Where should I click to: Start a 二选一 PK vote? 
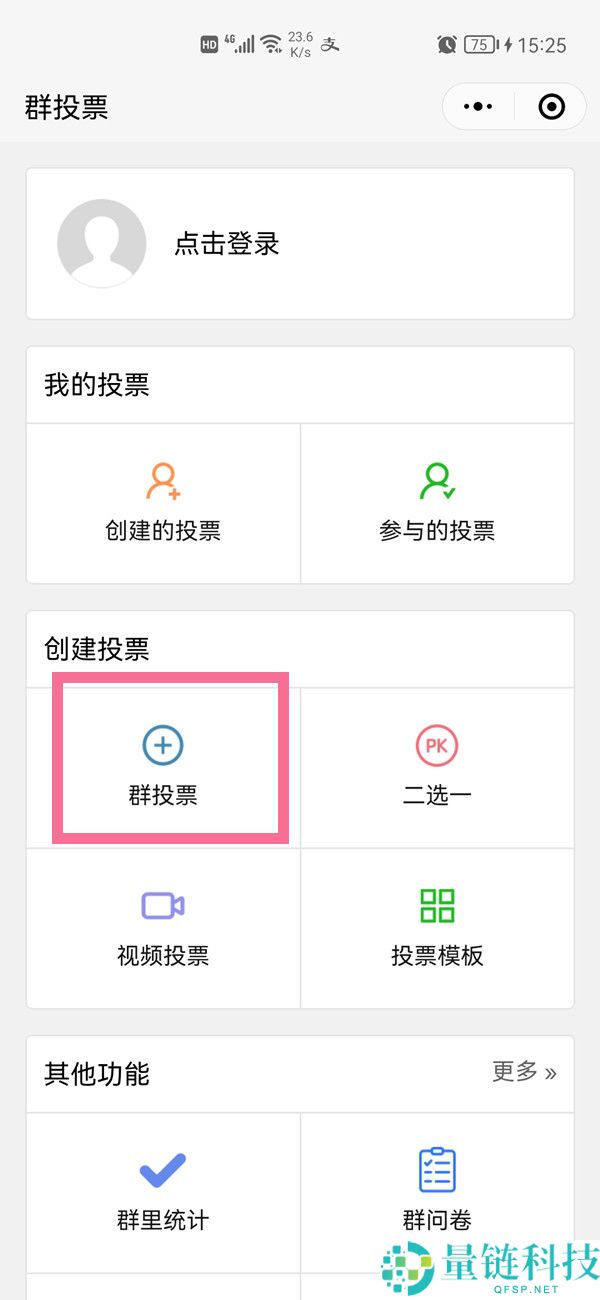437,766
